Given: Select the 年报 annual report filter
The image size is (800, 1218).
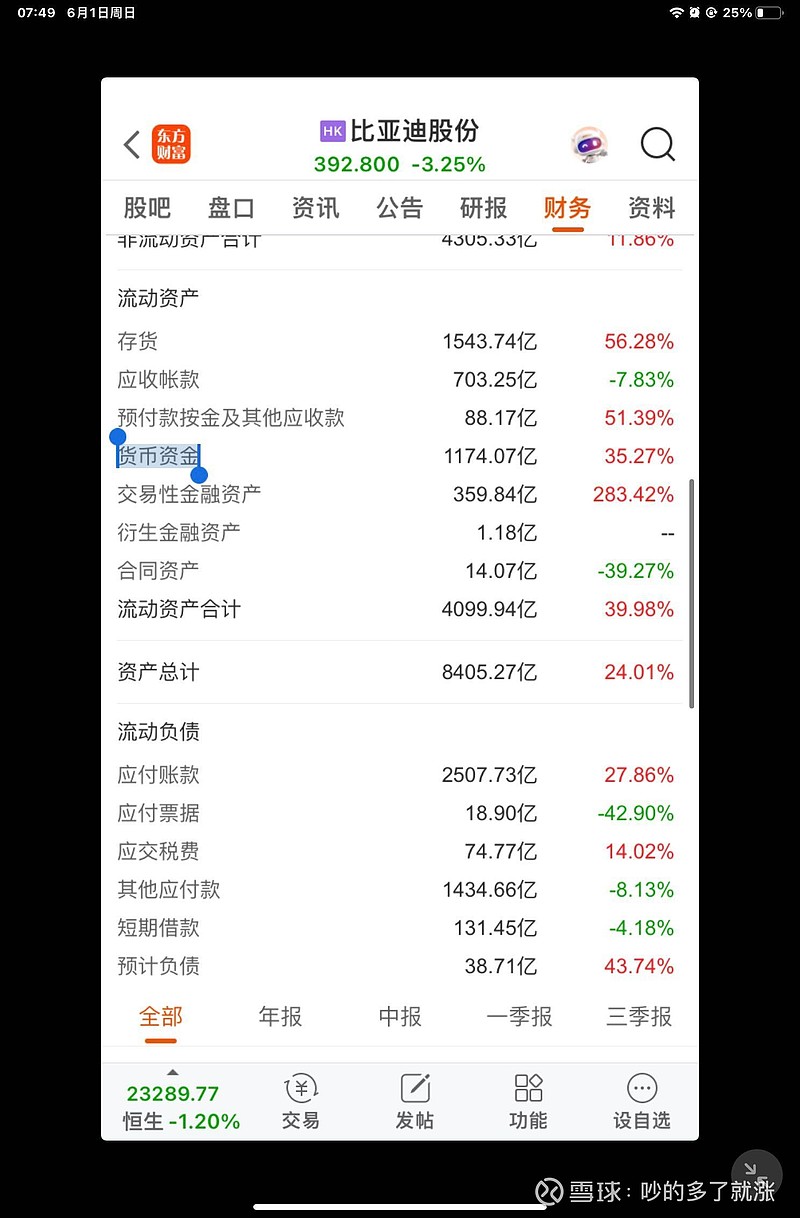Looking at the screenshot, I should pos(279,1016).
